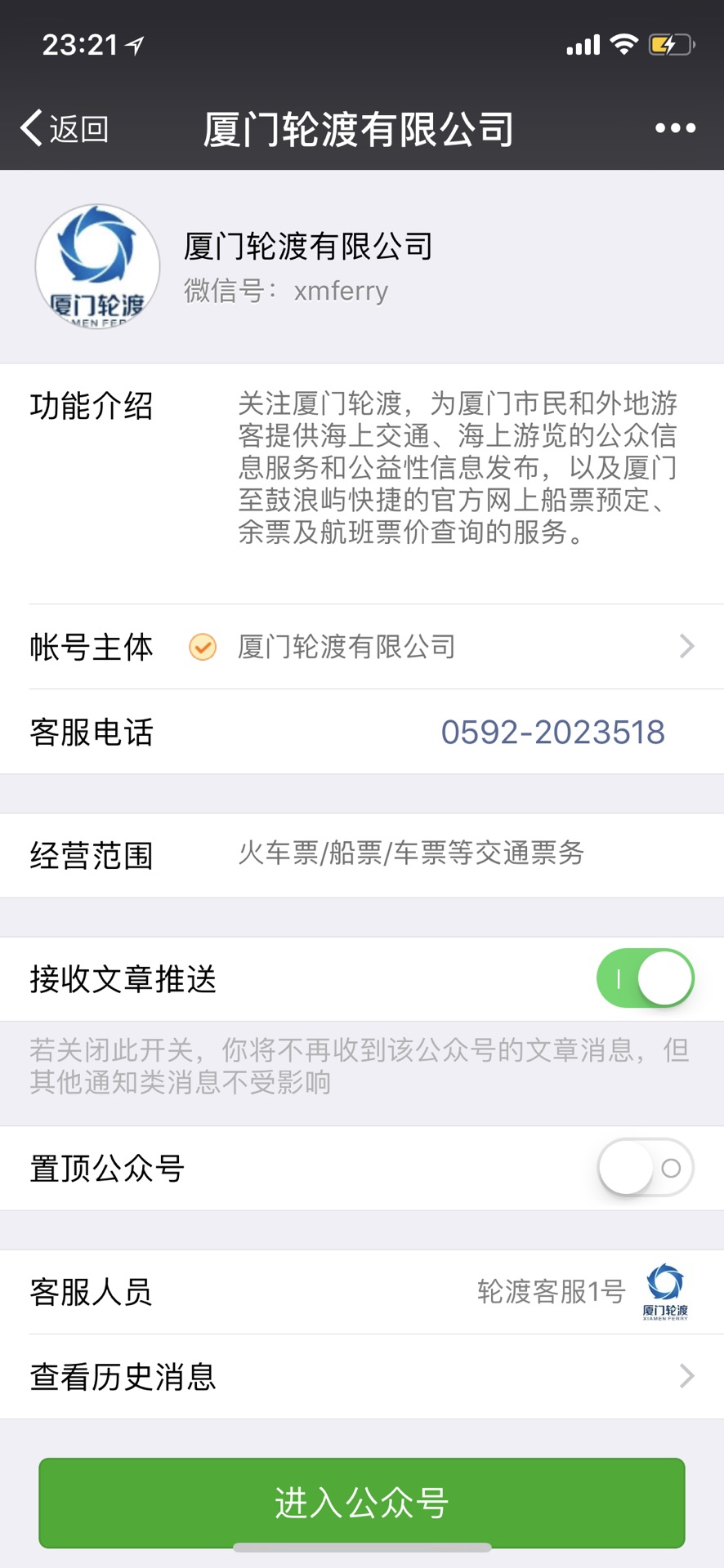View 查看历史消息 history messages
724x1568 pixels.
(362, 1377)
